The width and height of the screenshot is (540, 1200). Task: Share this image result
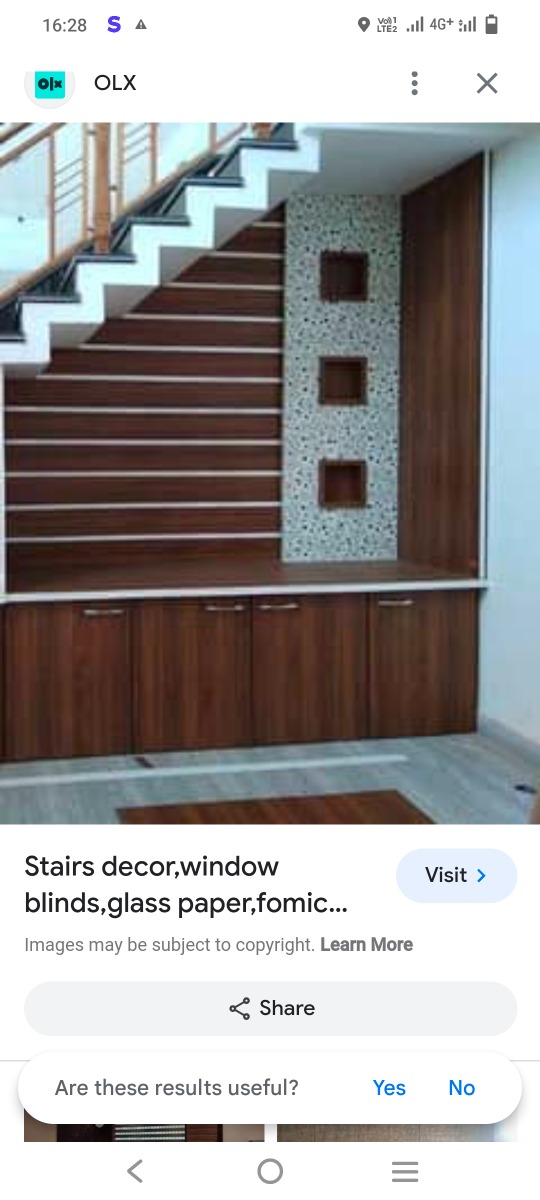(270, 1008)
